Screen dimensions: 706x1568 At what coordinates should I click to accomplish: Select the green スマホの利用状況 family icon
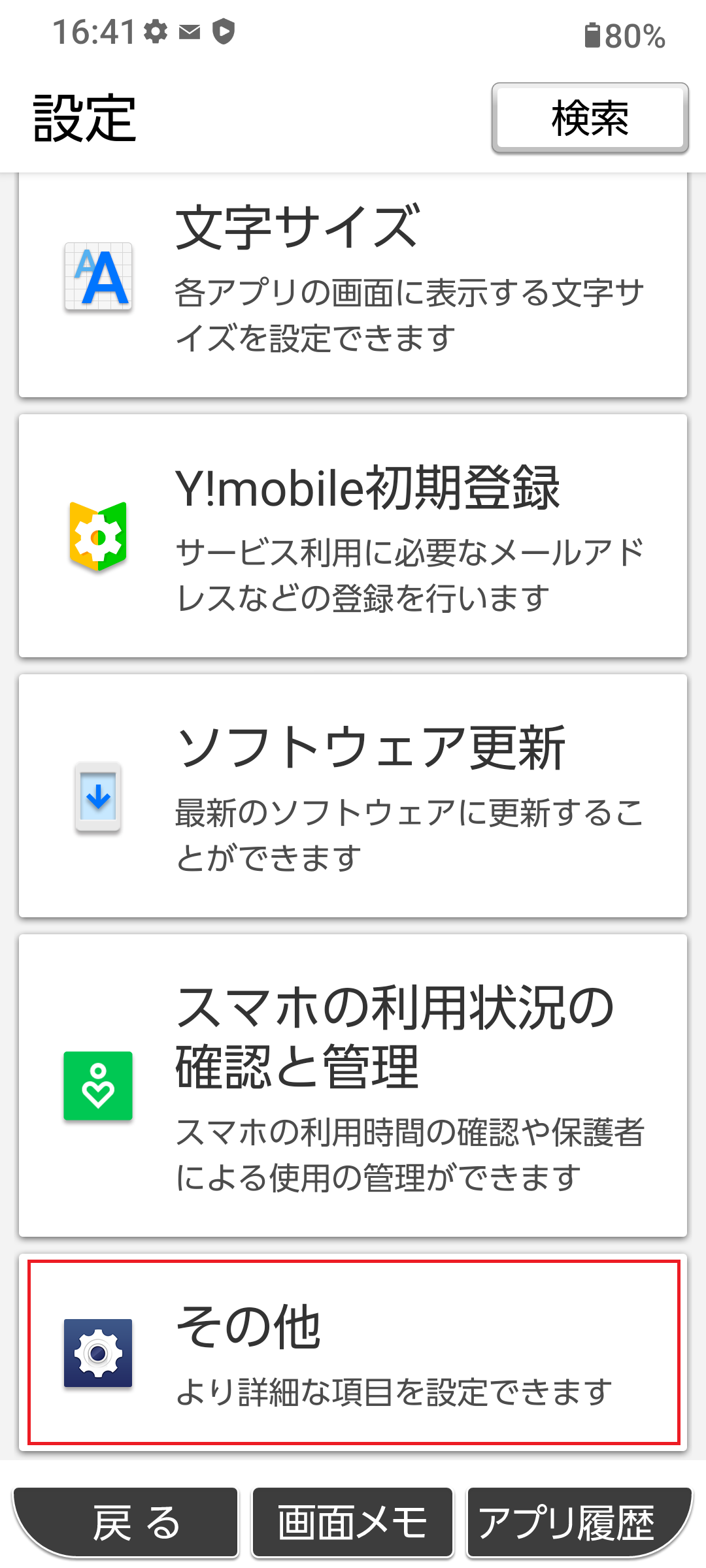coord(98,1085)
